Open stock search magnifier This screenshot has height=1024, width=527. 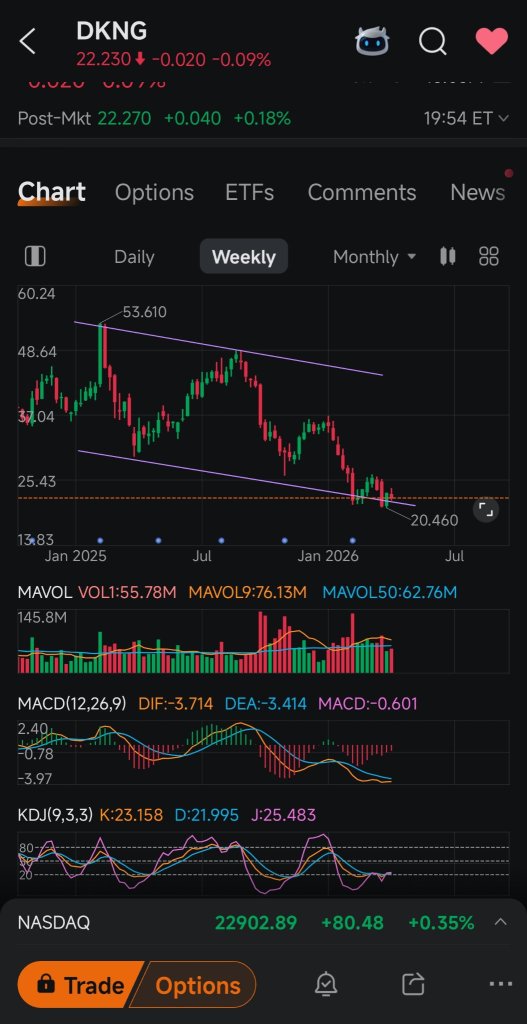point(432,42)
